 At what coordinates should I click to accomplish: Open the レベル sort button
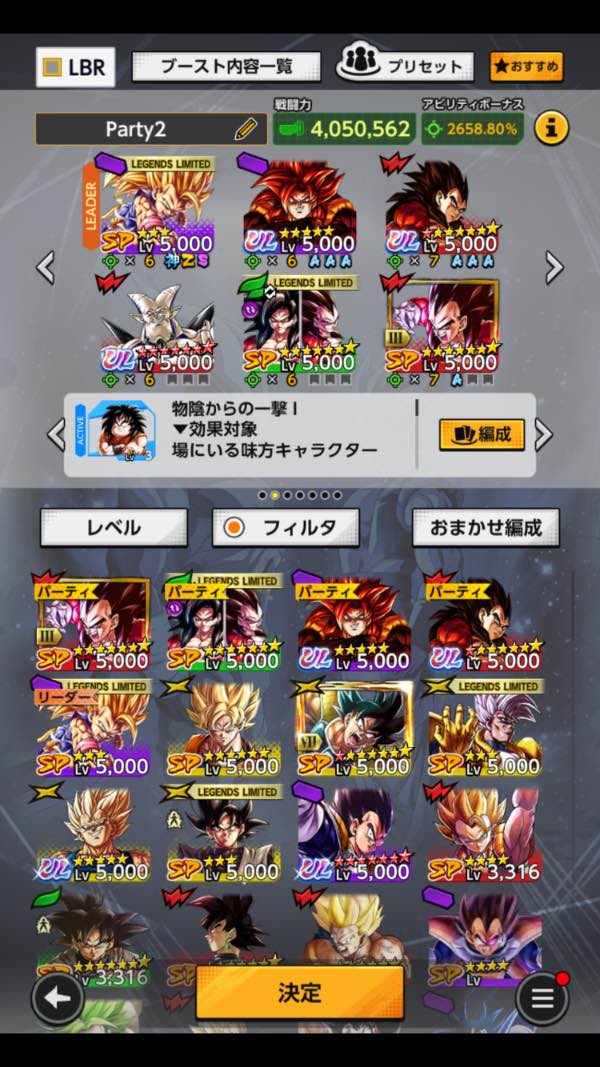tap(113, 527)
